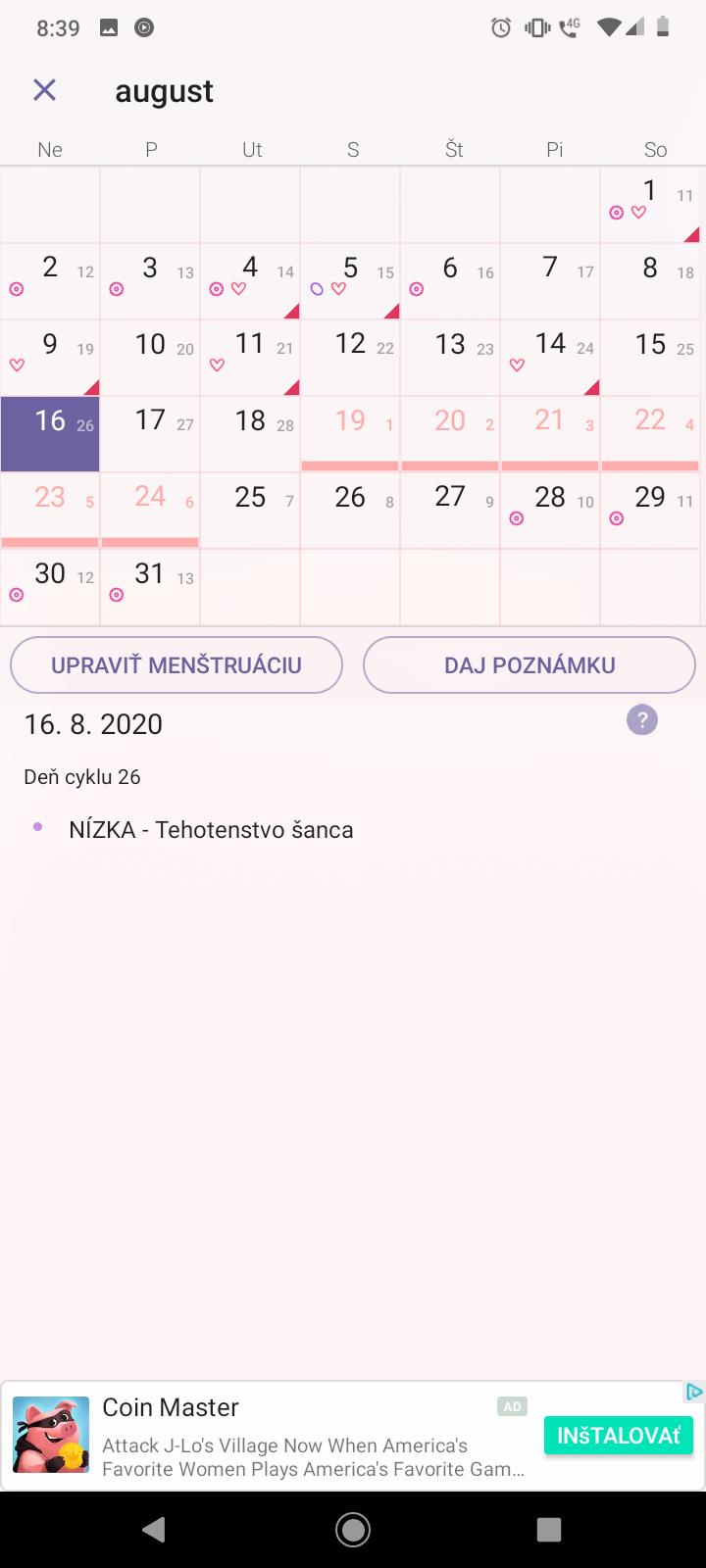Screen dimensions: 706x1568
Task: Select August 5 in the calendar
Action: pyautogui.click(x=350, y=281)
